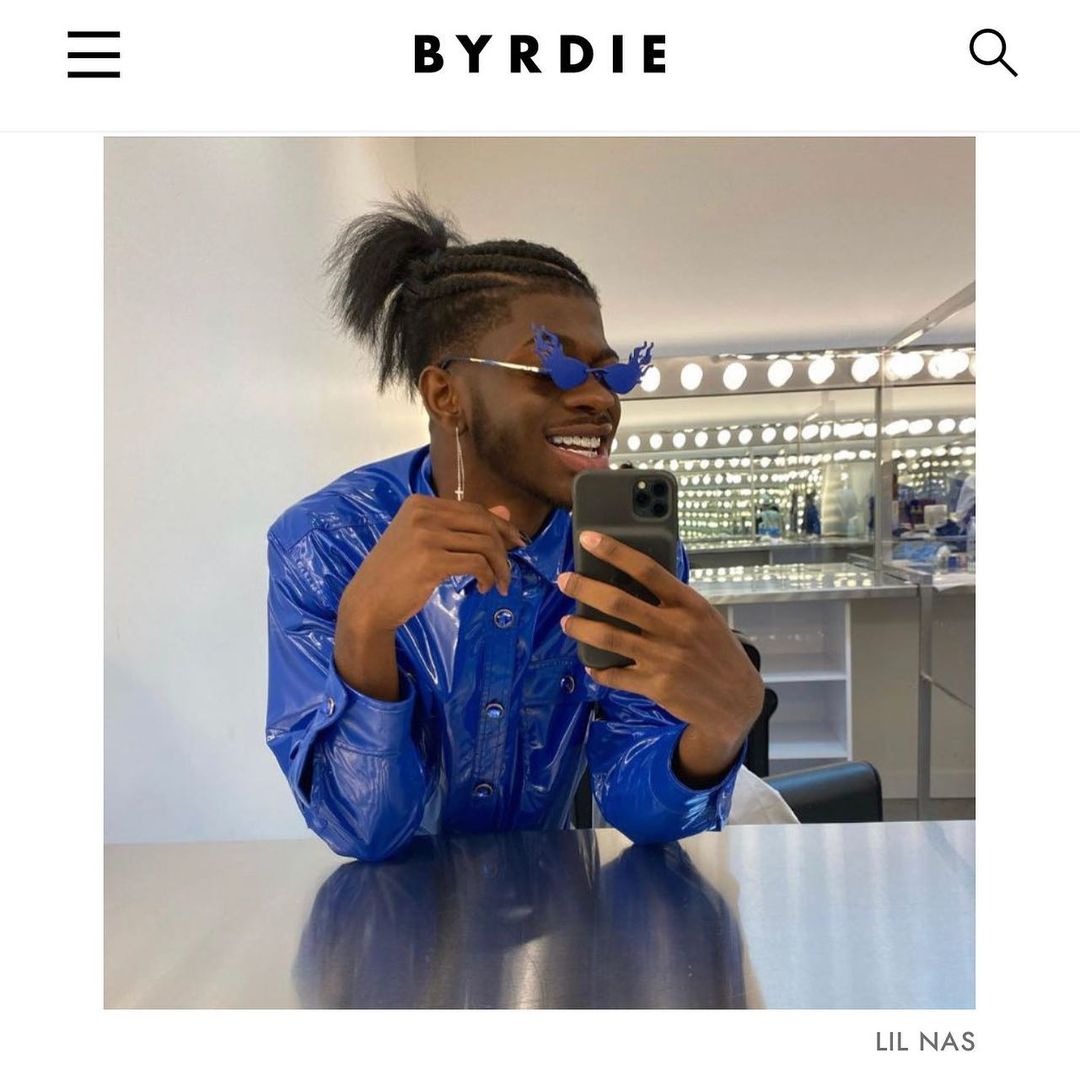Open the search magnifier icon
The width and height of the screenshot is (1080, 1080).
pos(993,52)
